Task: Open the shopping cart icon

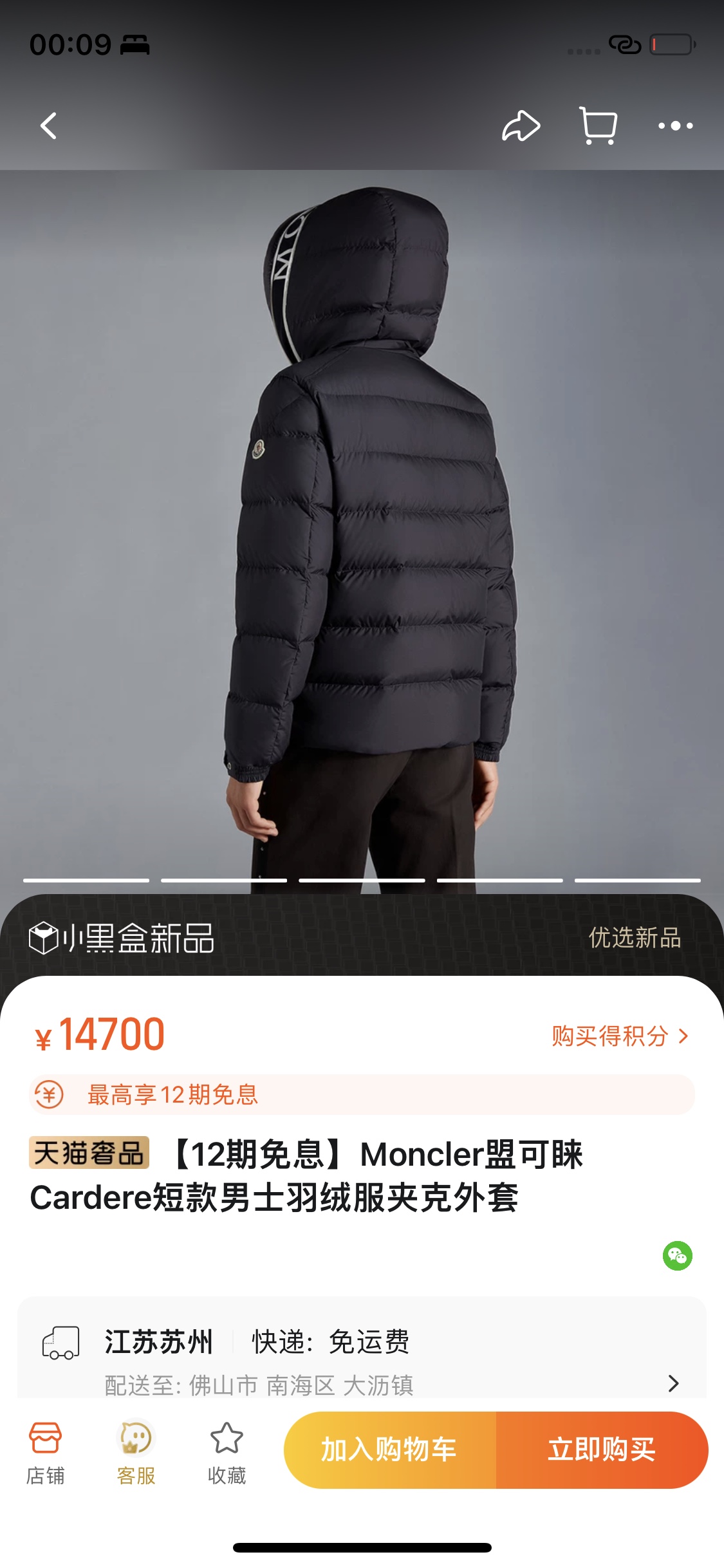Action: point(598,126)
